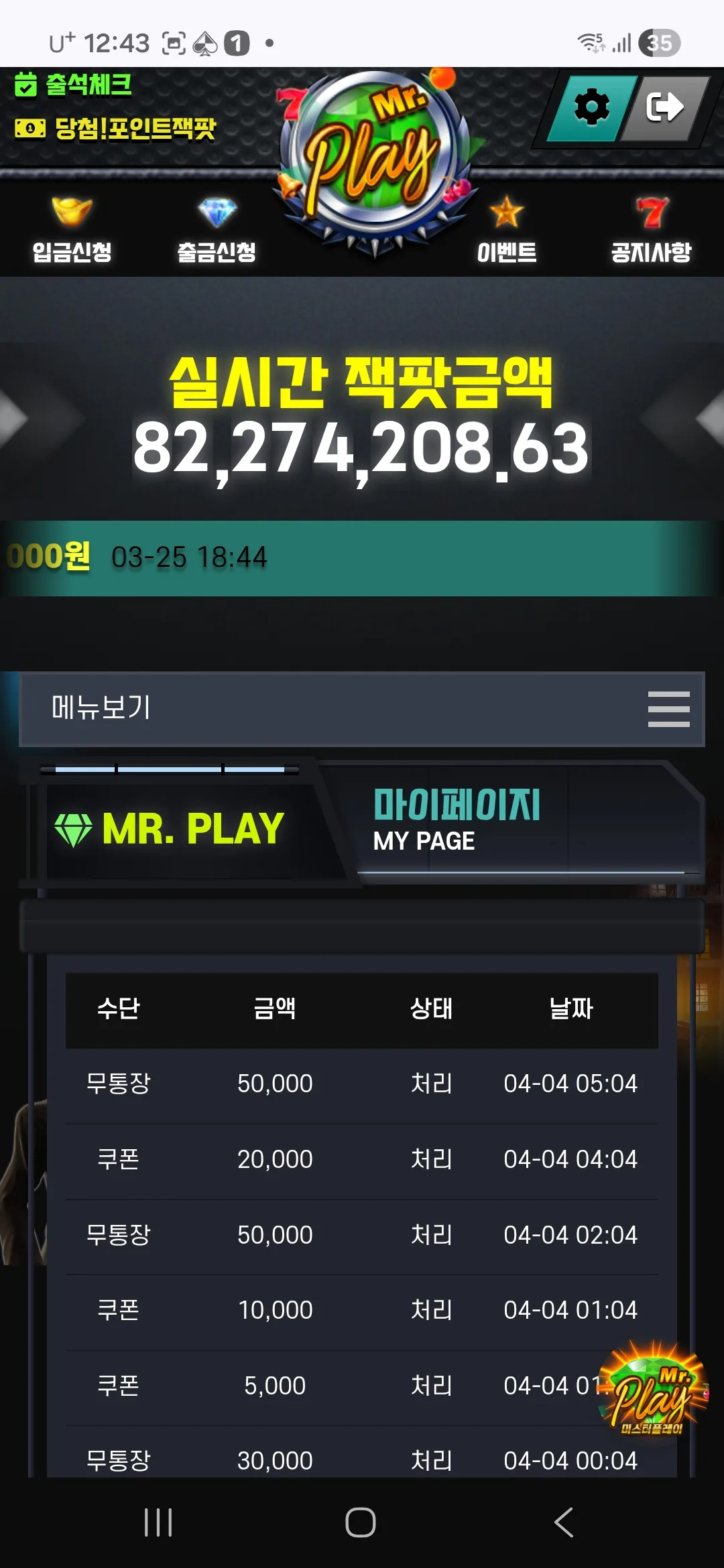This screenshot has height=1568, width=724.
Task: Expand the 메뉴보기 hamburger menu
Action: click(668, 709)
